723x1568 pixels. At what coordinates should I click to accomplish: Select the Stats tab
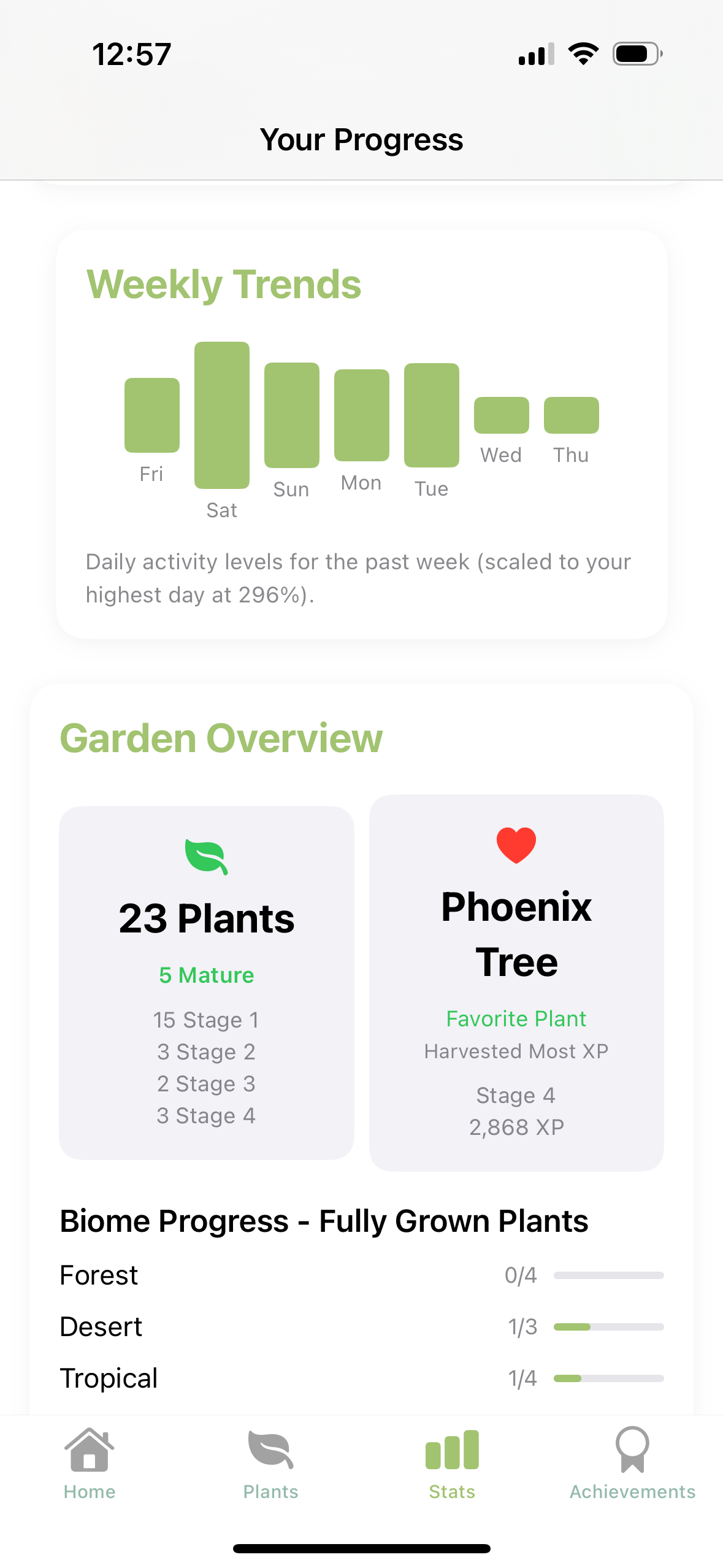452,1464
